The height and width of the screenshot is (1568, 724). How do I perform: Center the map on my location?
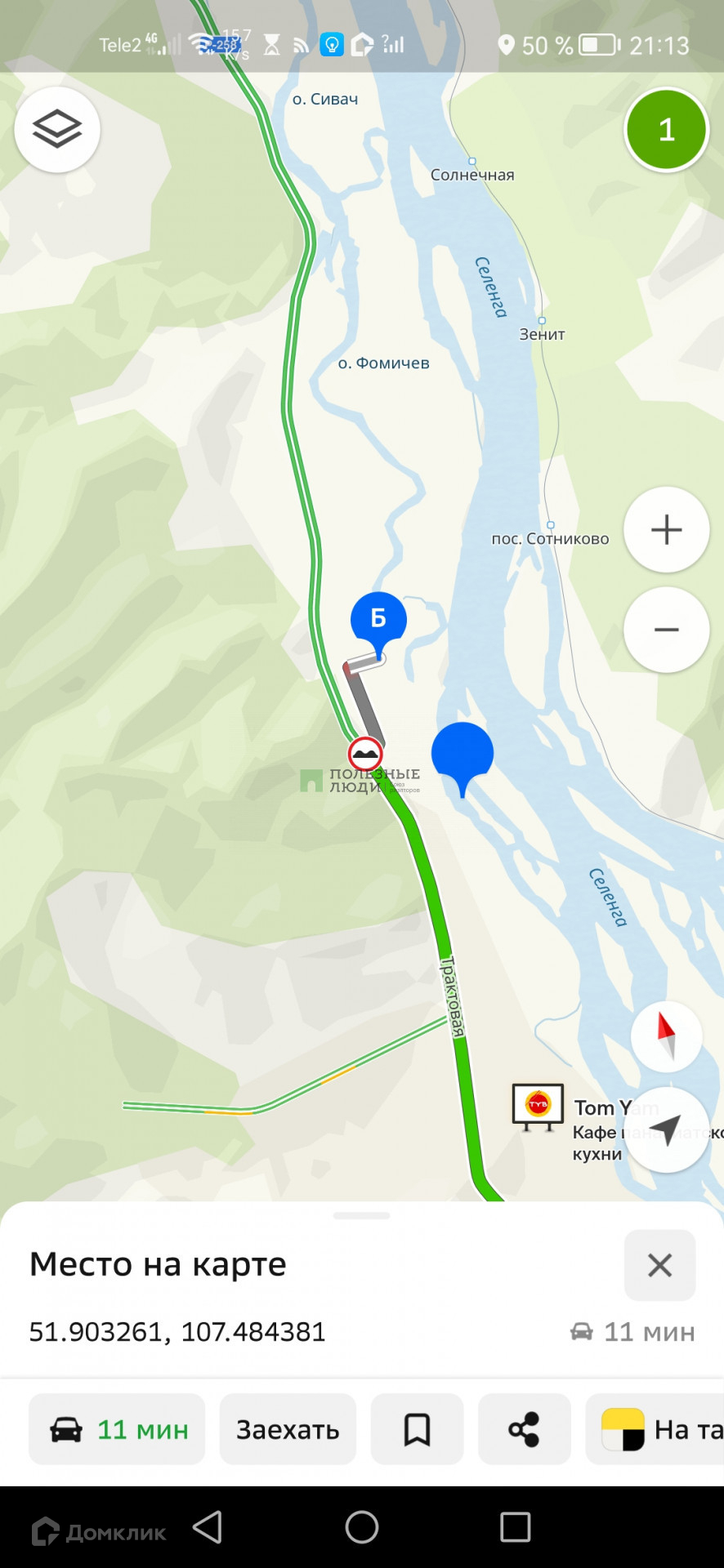[x=666, y=1130]
